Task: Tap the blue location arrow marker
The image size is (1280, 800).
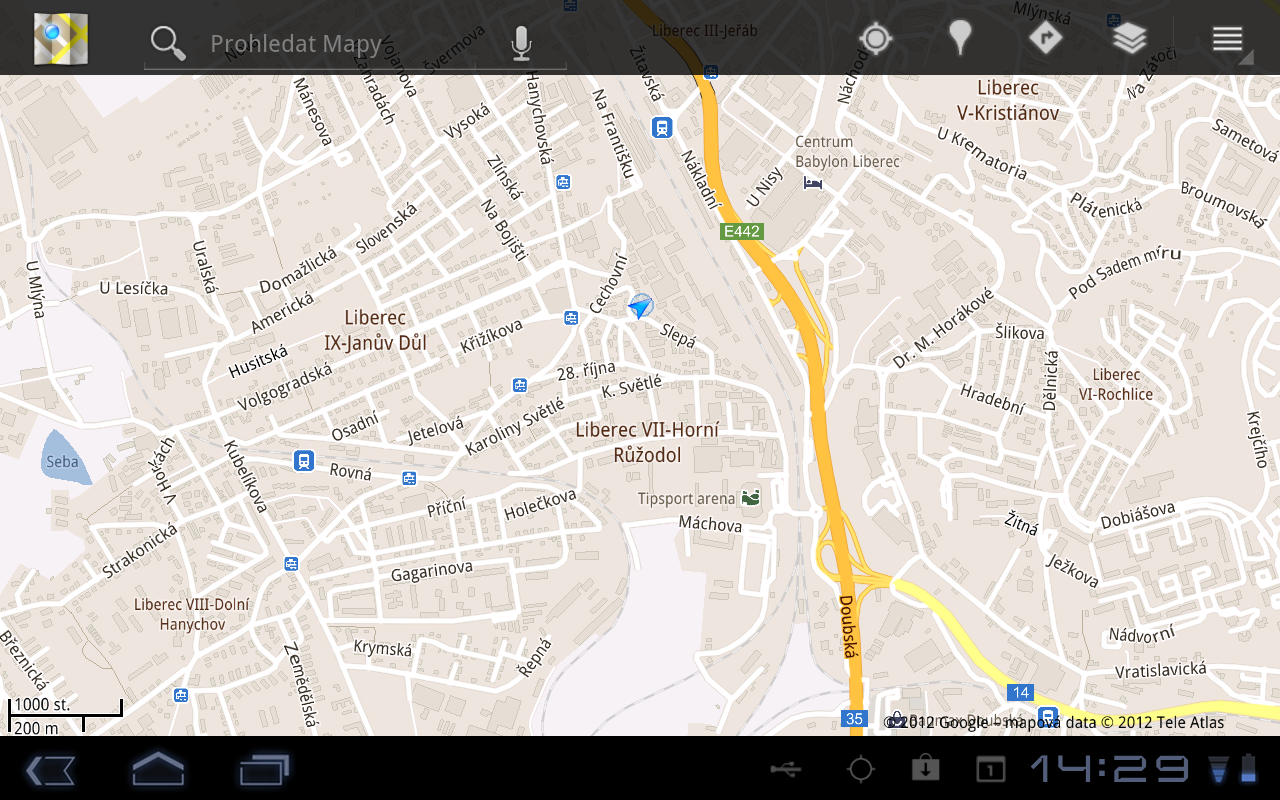Action: point(640,306)
